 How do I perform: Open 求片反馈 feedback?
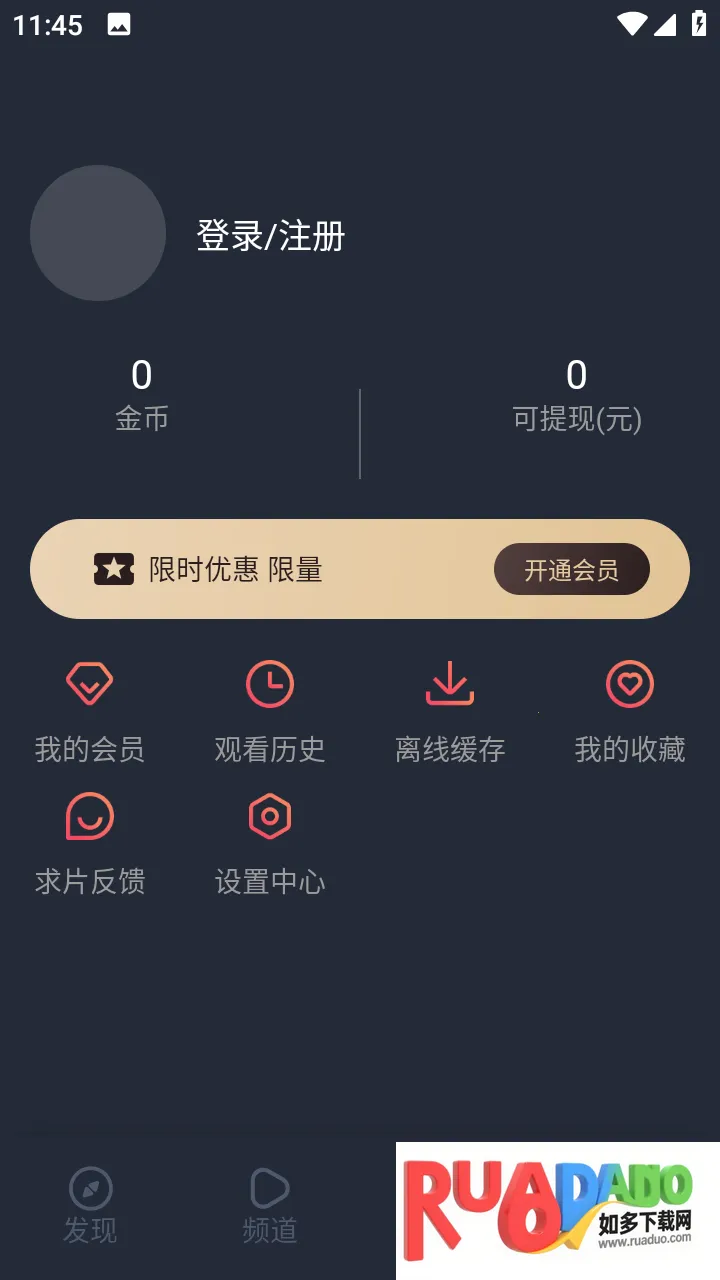tap(90, 844)
